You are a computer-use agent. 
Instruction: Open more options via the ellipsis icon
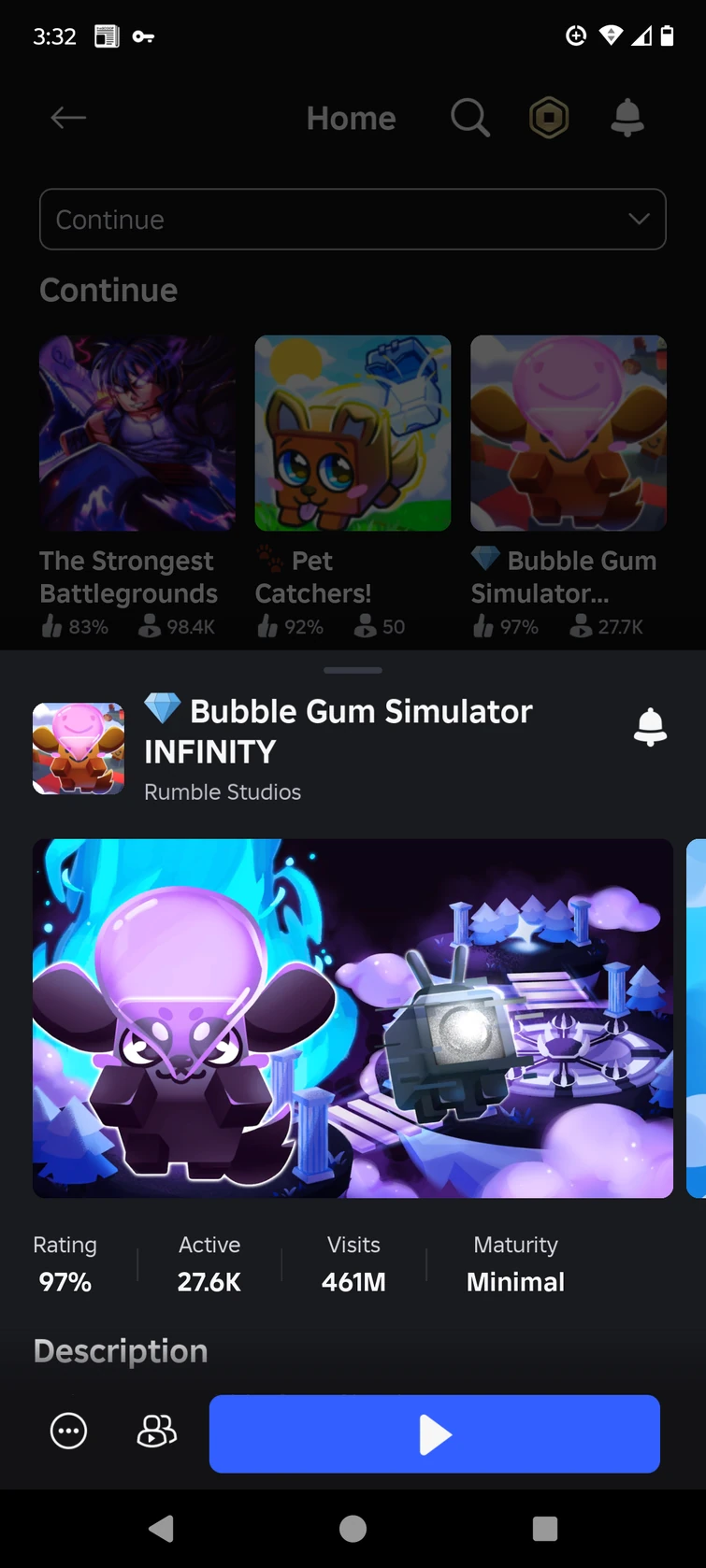67,1432
